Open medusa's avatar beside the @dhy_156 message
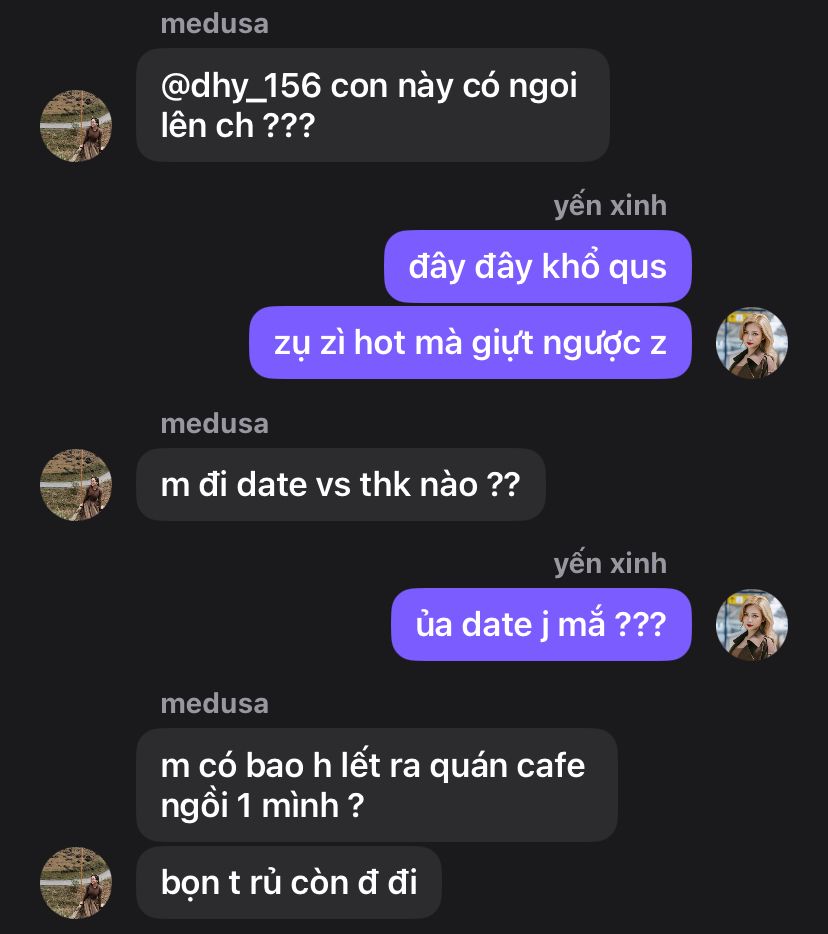This screenshot has height=934, width=828. [x=76, y=126]
